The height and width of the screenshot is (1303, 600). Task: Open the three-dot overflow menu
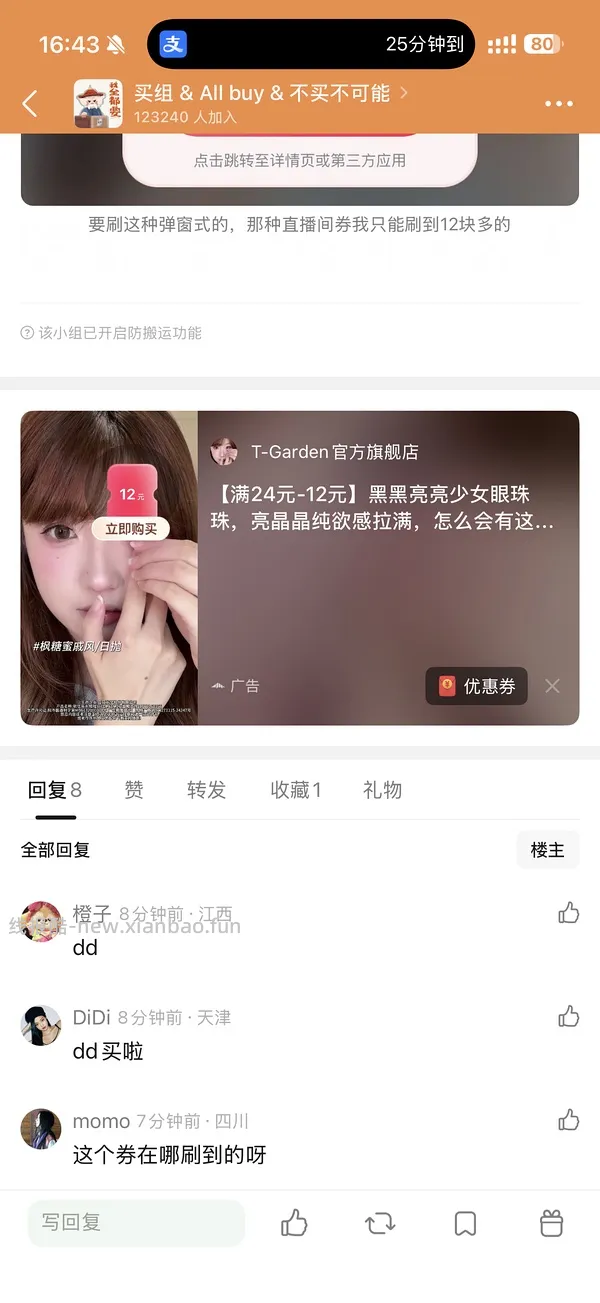[559, 104]
